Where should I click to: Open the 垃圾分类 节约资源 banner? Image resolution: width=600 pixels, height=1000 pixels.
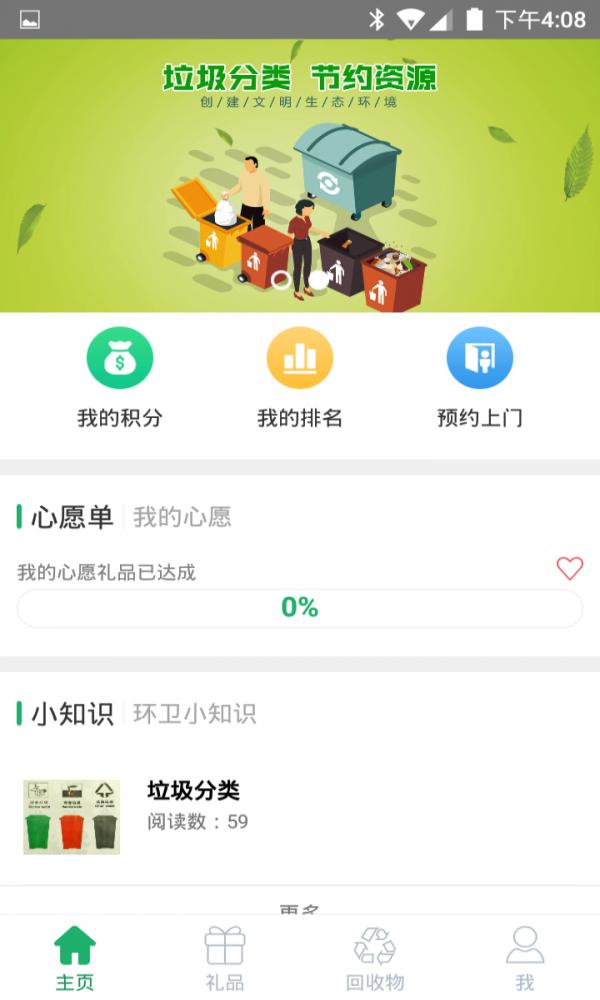[x=300, y=175]
